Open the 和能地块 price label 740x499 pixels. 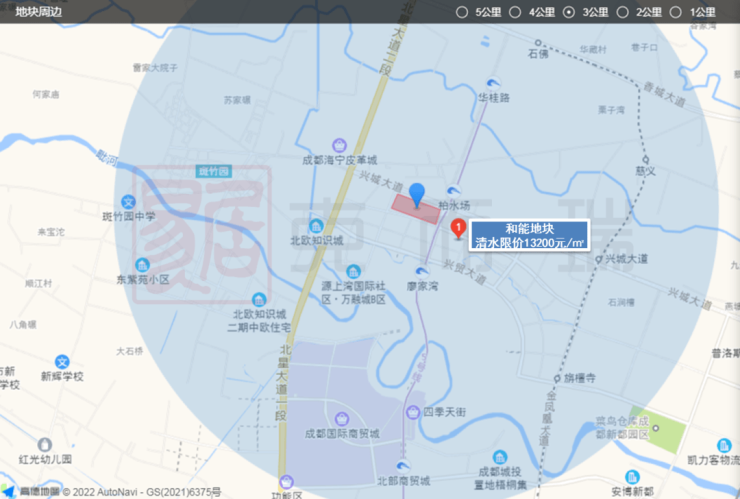tap(529, 236)
